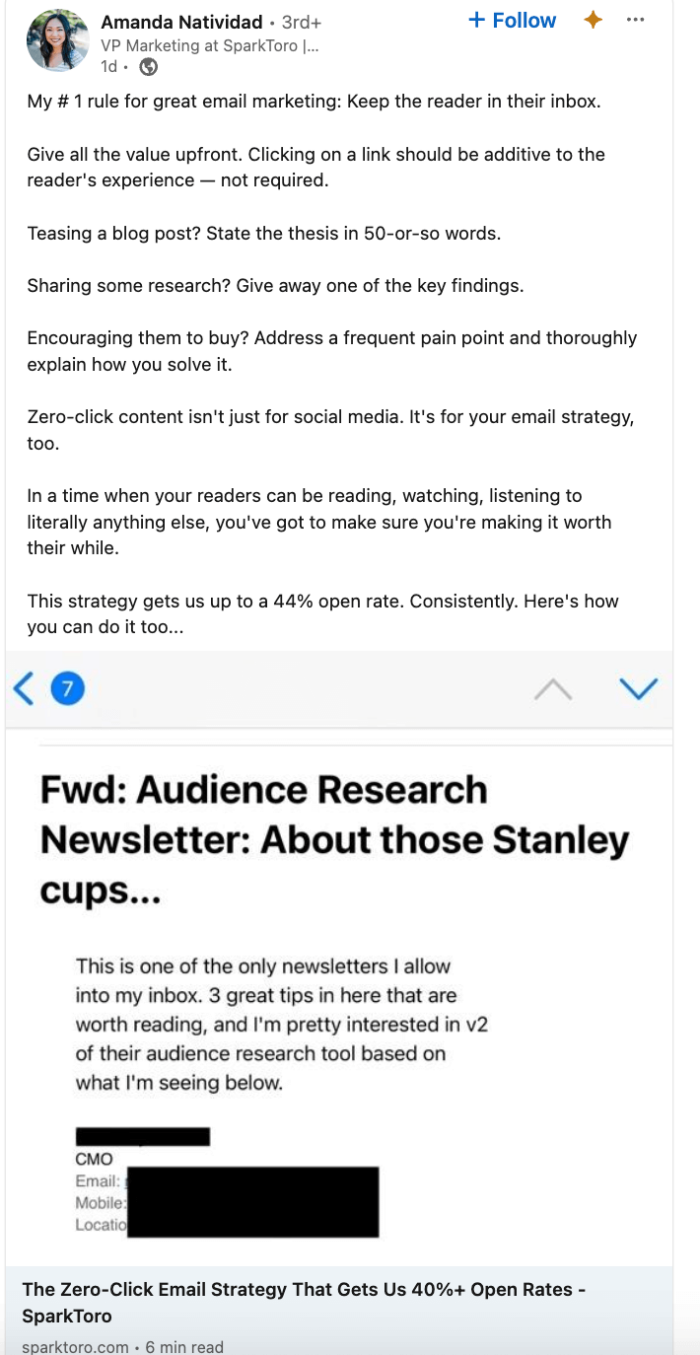Follow Amanda Natividad

pyautogui.click(x=512, y=20)
